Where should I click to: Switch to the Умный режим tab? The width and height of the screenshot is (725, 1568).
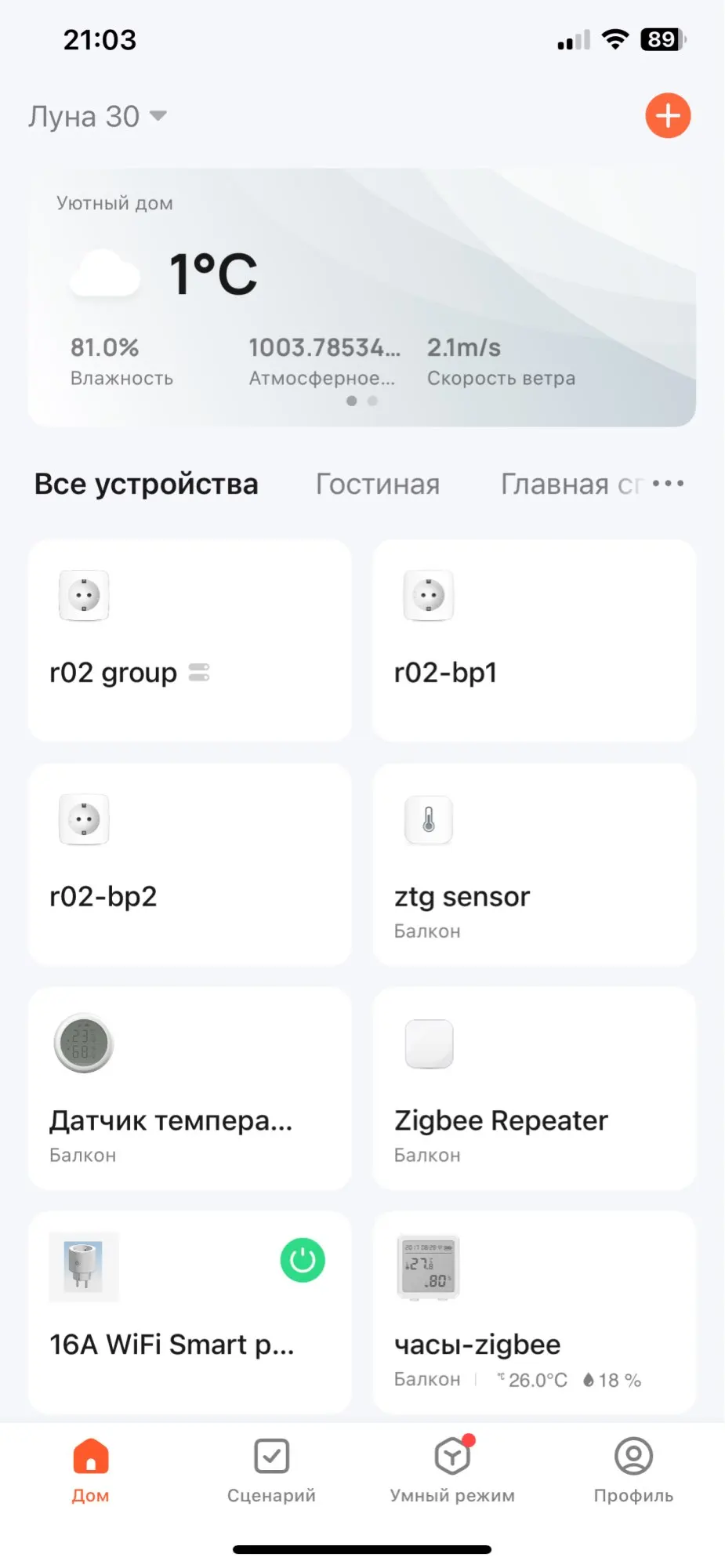(452, 1470)
